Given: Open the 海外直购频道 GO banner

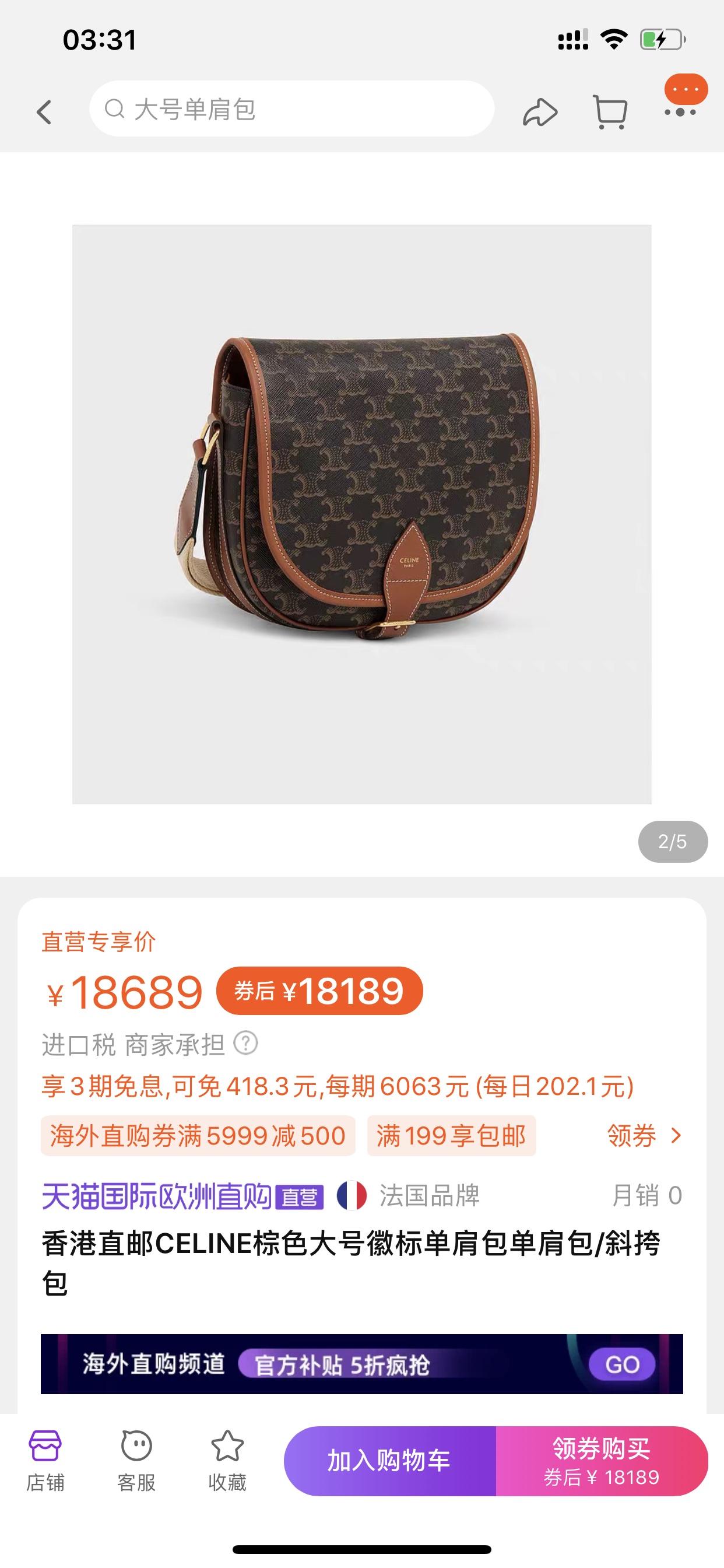Looking at the screenshot, I should [361, 1364].
